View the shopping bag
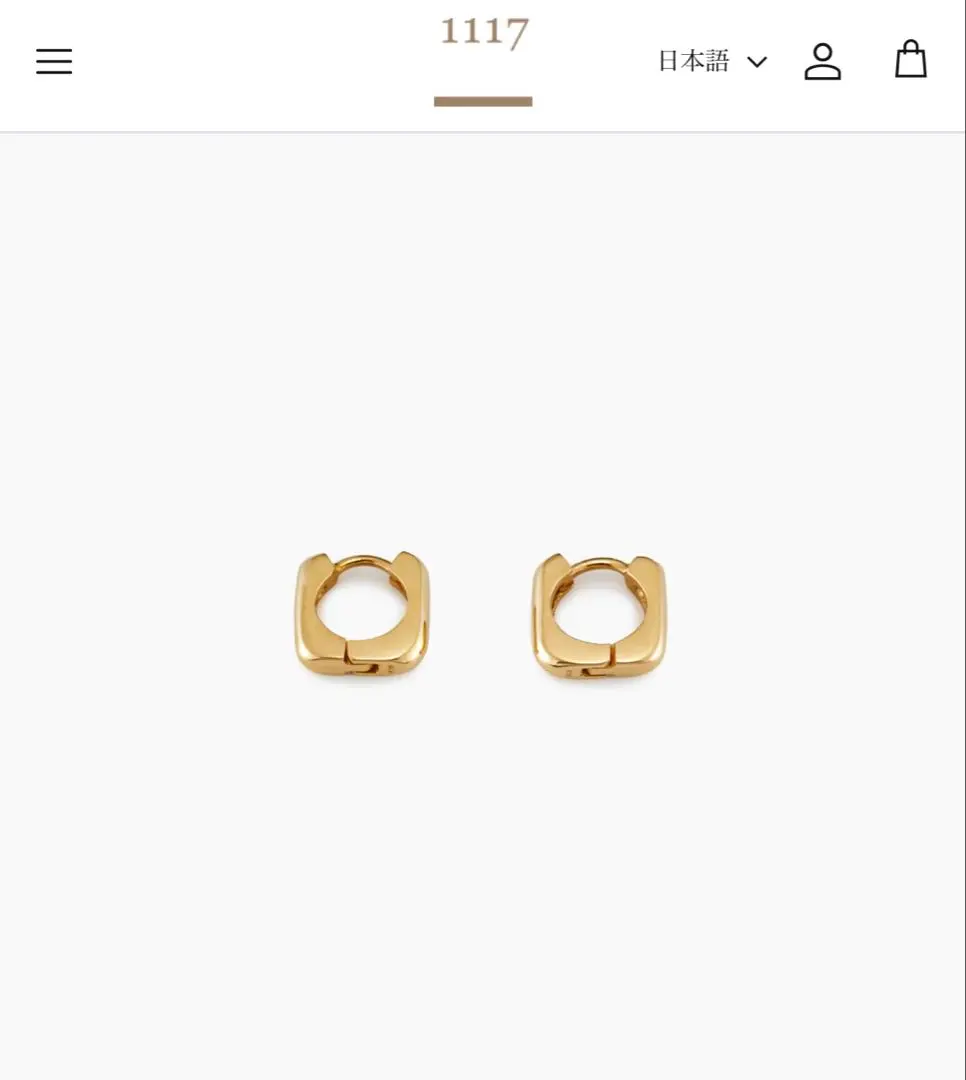This screenshot has width=966, height=1080. [x=910, y=60]
